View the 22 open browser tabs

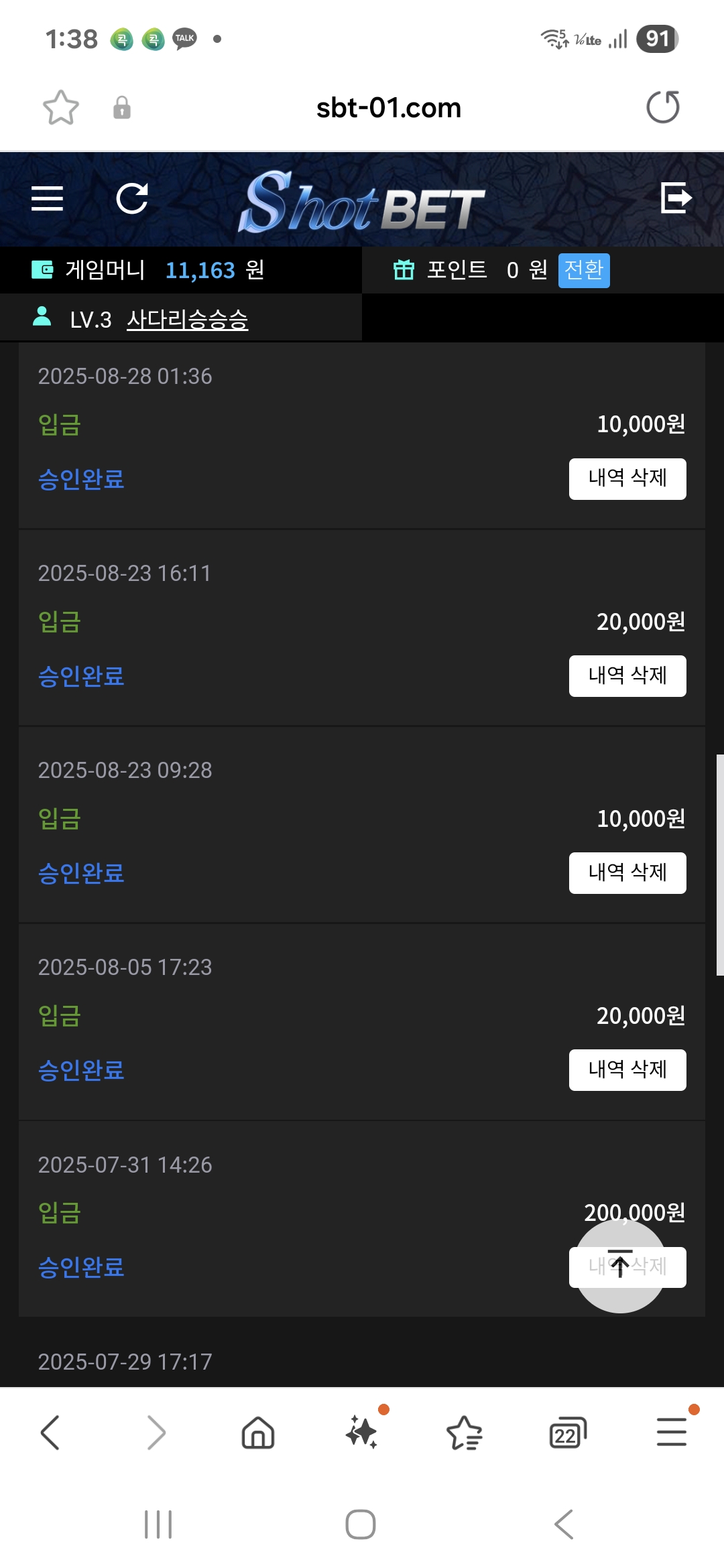click(567, 1433)
